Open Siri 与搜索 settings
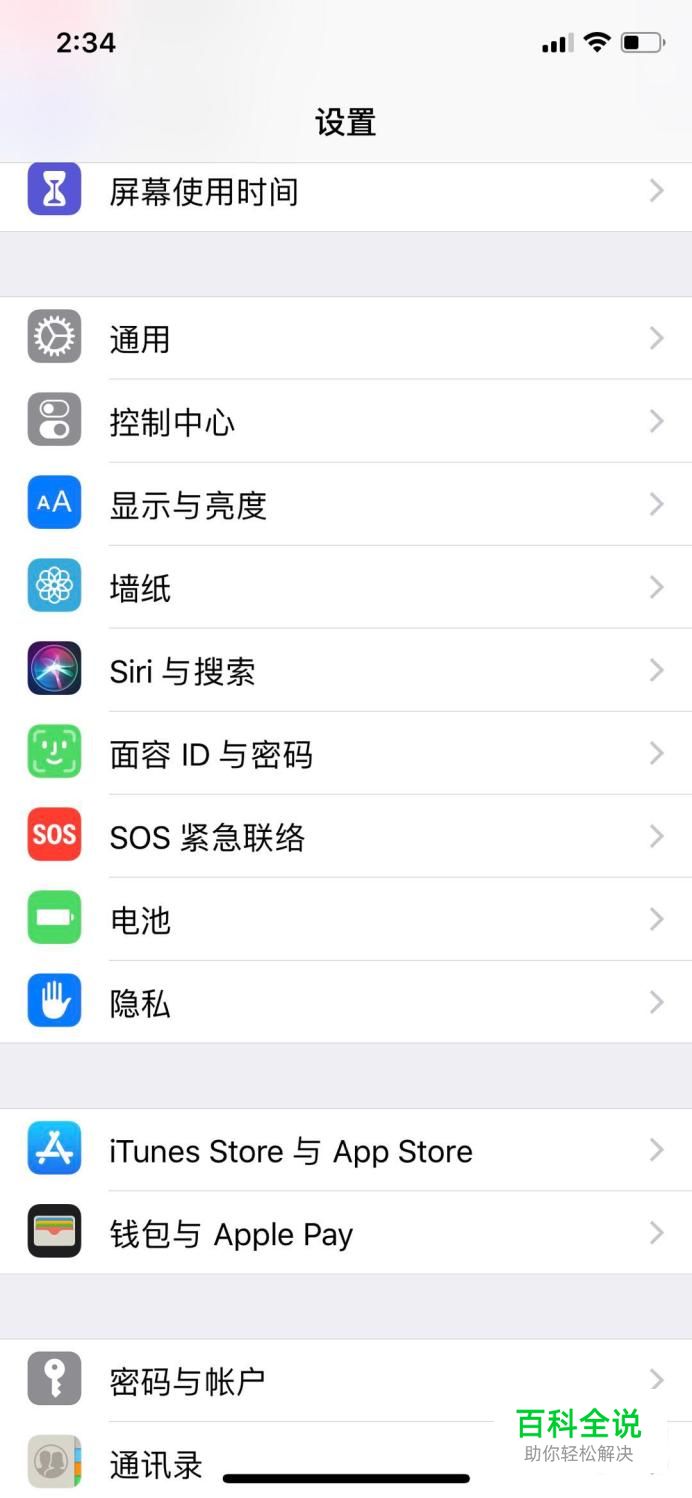Viewport: 692px width, 1498px height. 182,671
